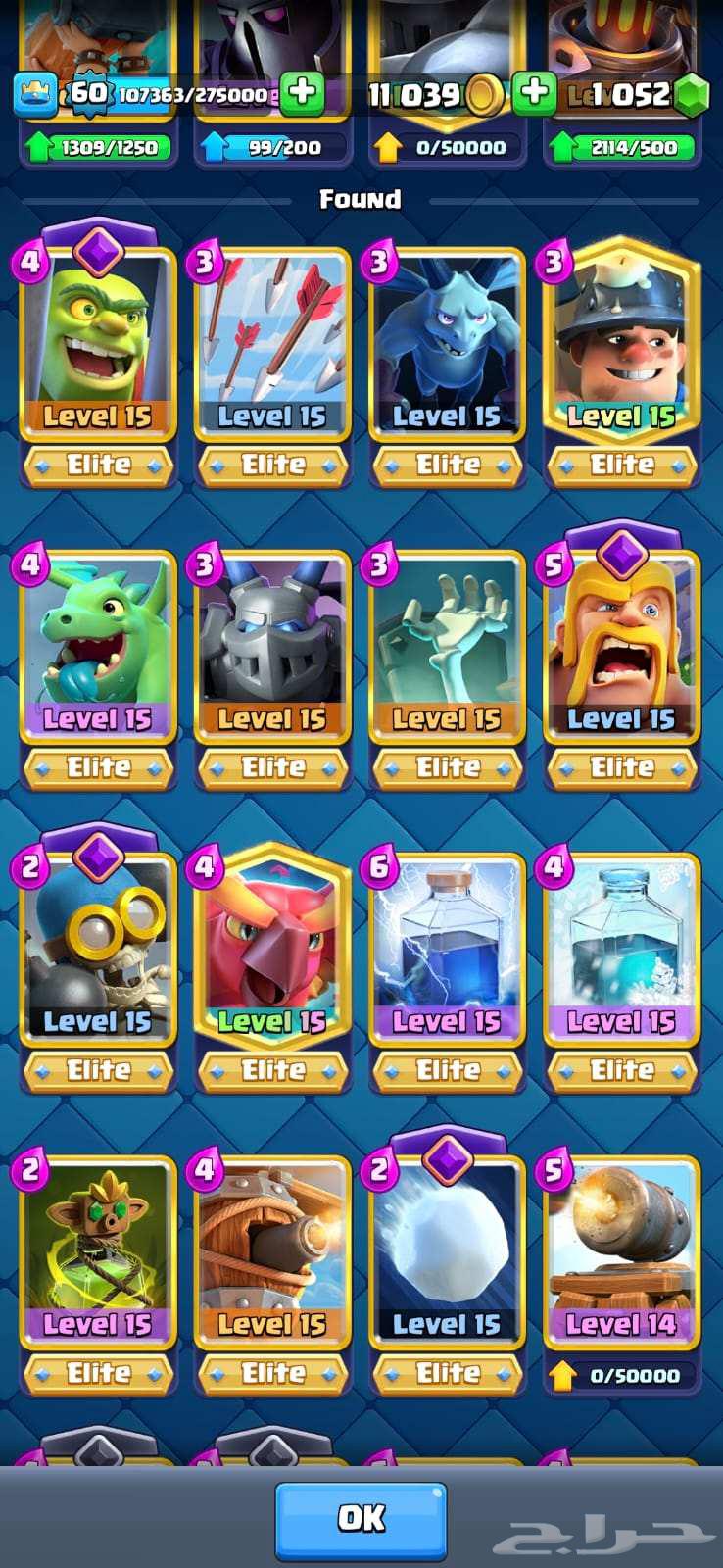Open the Mini P.E.K.K.A card
Image resolution: width=723 pixels, height=1568 pixels.
coord(271,637)
